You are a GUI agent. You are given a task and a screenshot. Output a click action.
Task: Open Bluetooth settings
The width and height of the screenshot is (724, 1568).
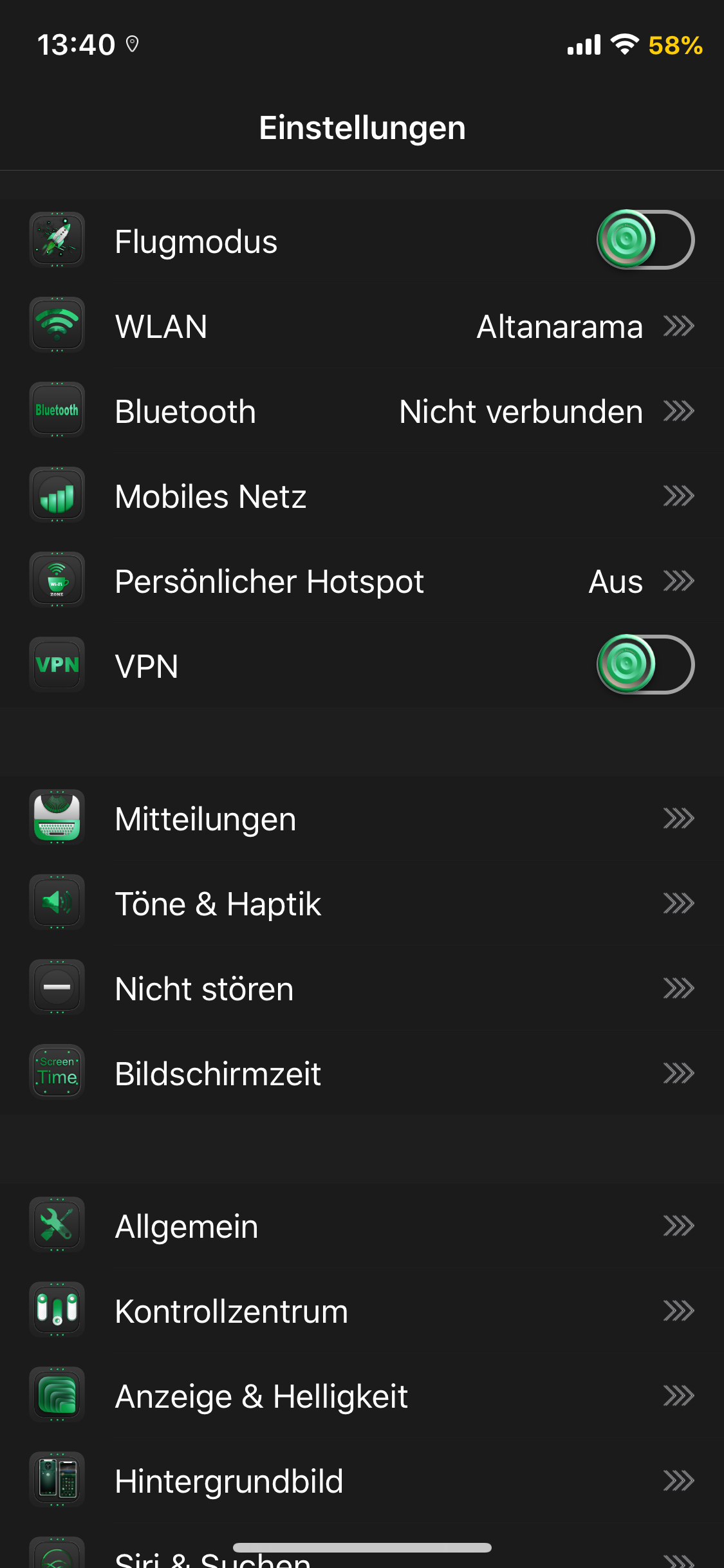[x=362, y=411]
